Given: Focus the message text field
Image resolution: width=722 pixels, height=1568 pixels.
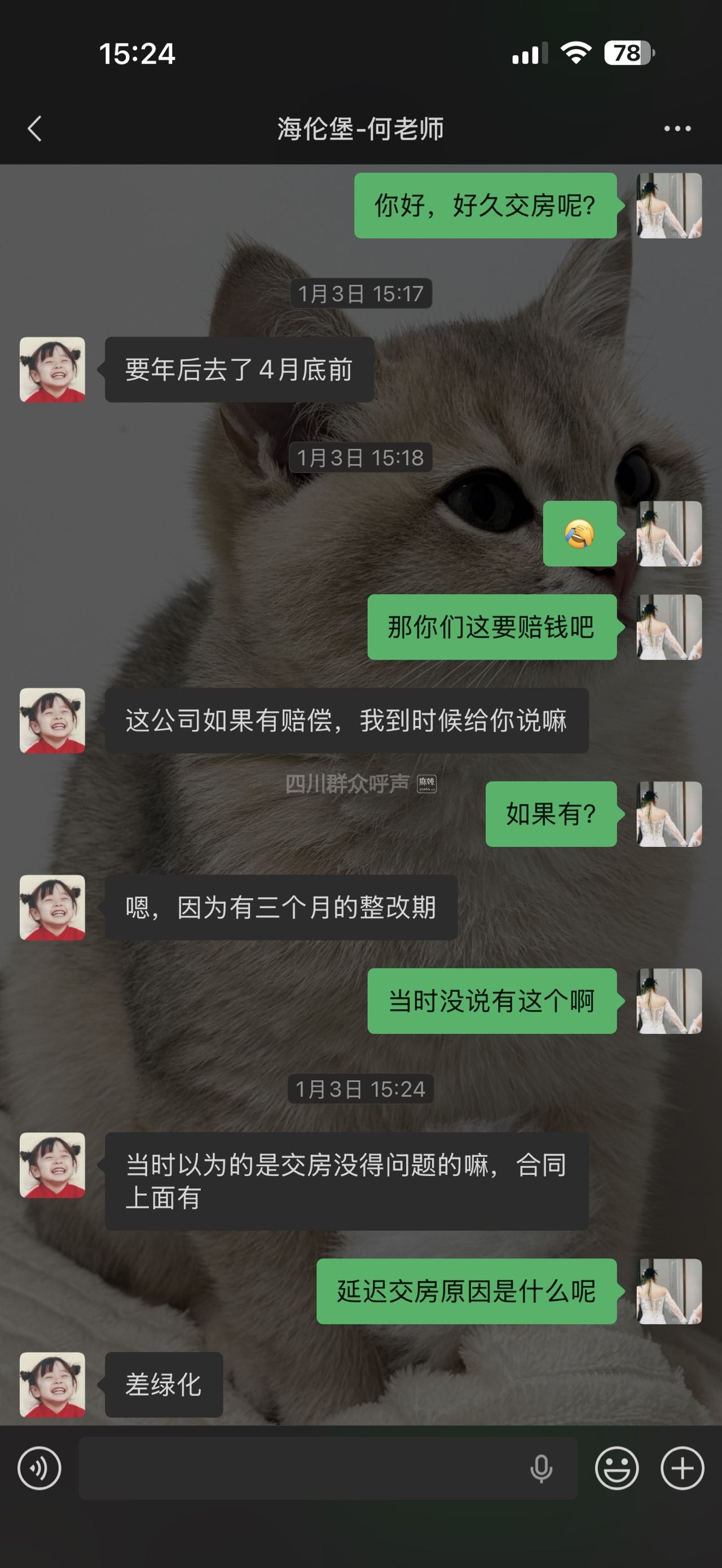Looking at the screenshot, I should tap(298, 1468).
